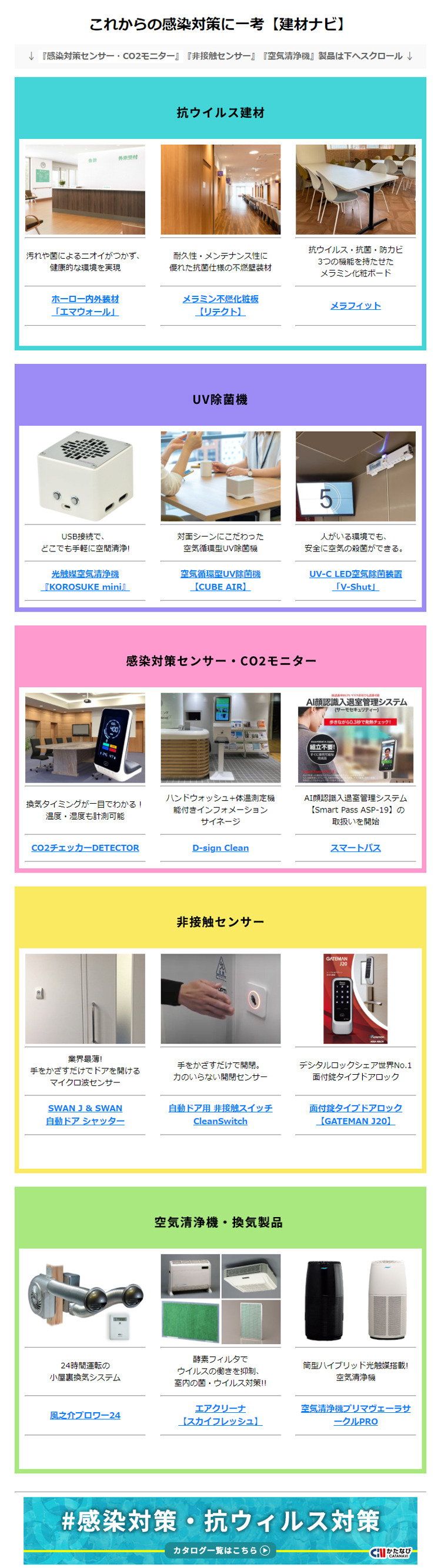Open 自動ドア用 非接触スイッチ CleanSwitch link

tap(220, 1114)
